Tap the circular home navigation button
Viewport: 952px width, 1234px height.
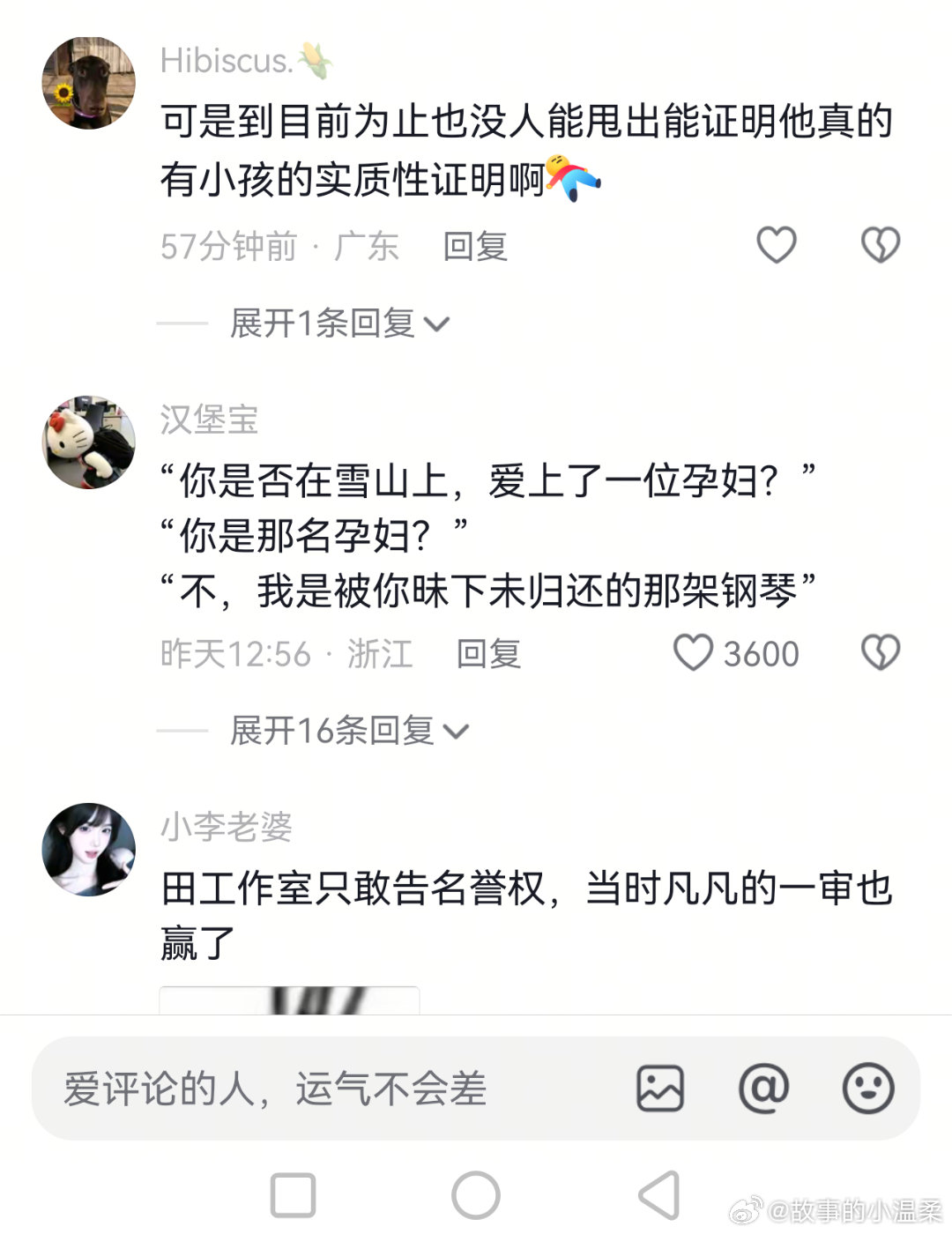tap(476, 1195)
